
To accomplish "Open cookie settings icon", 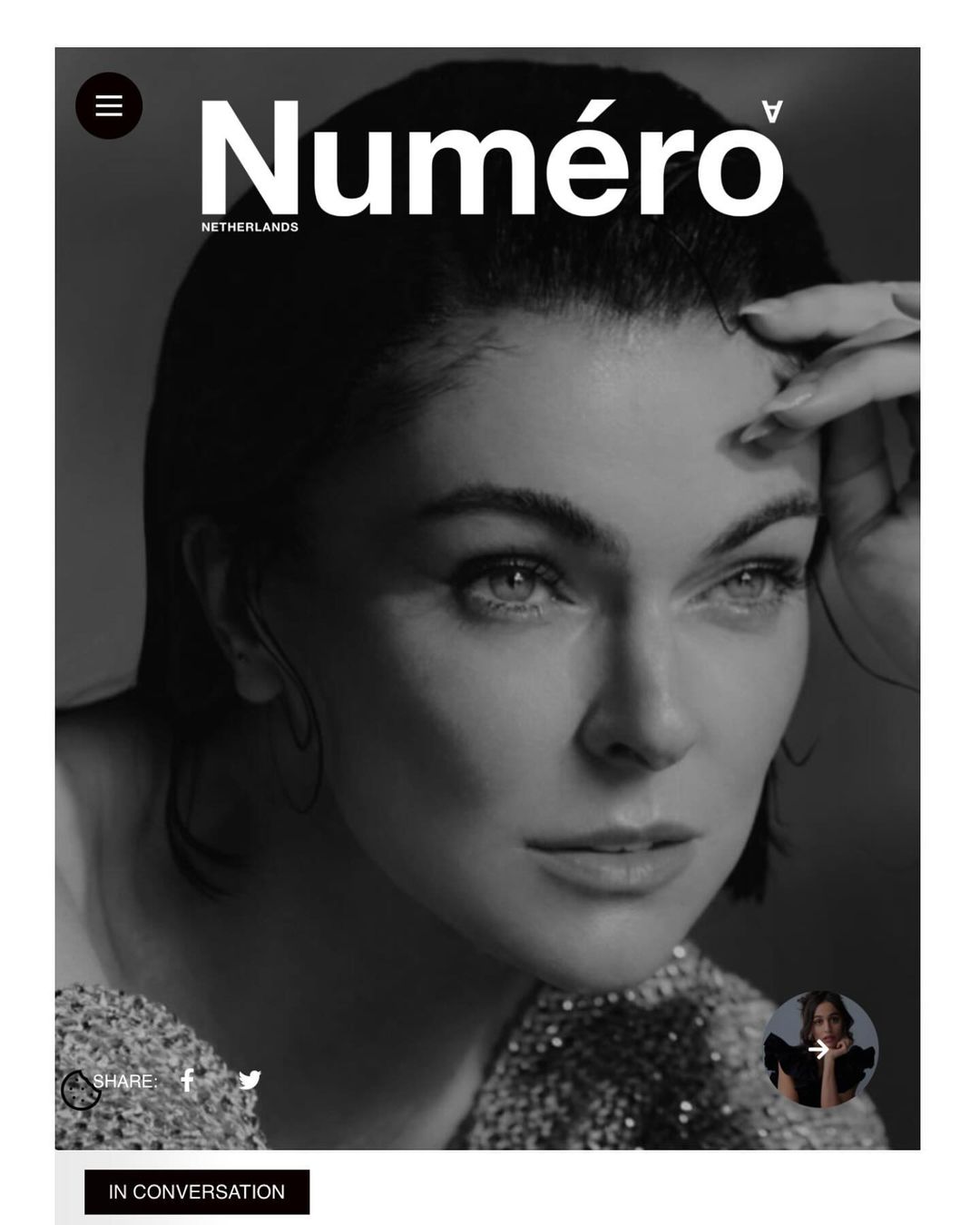I will tap(80, 1091).
